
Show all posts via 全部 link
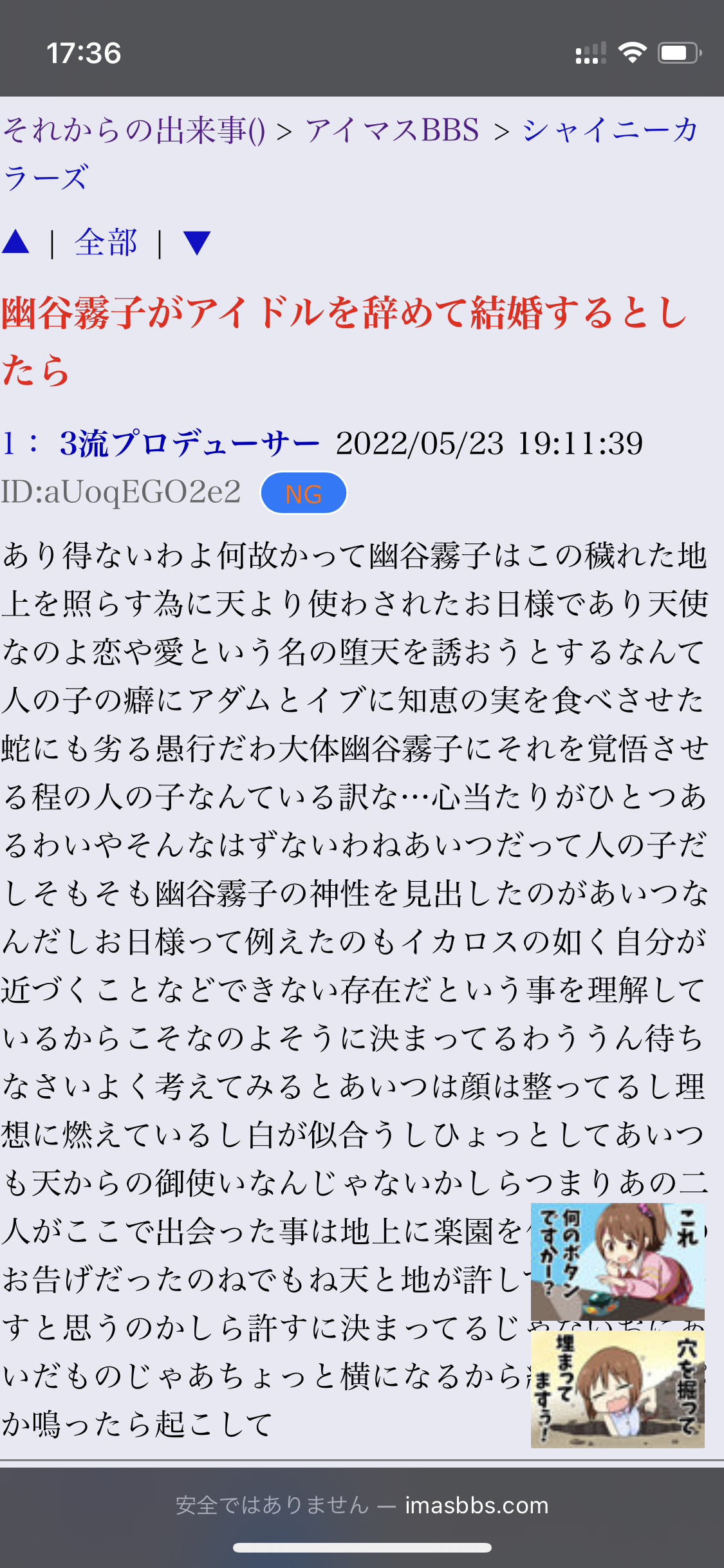pos(106,243)
